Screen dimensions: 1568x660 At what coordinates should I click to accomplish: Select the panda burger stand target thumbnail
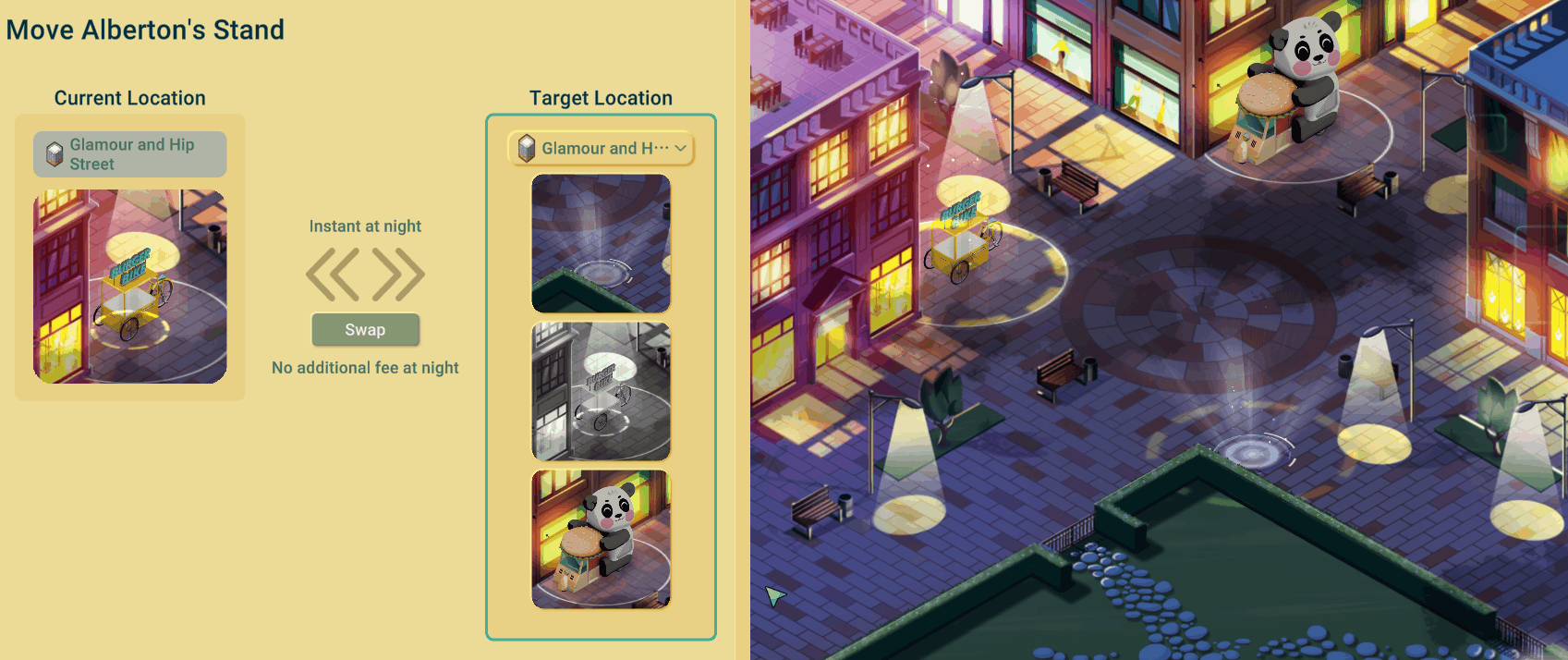pos(601,539)
